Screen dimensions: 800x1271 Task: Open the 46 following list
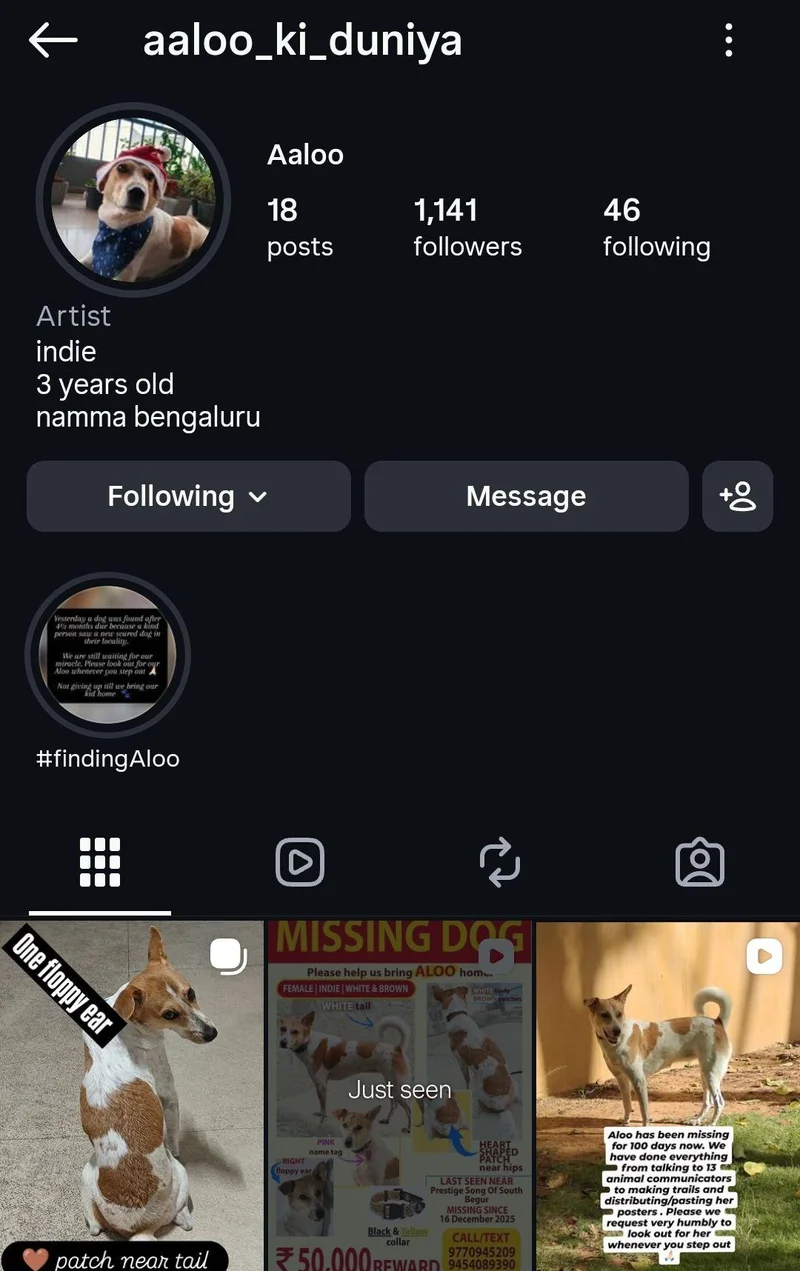click(x=656, y=227)
